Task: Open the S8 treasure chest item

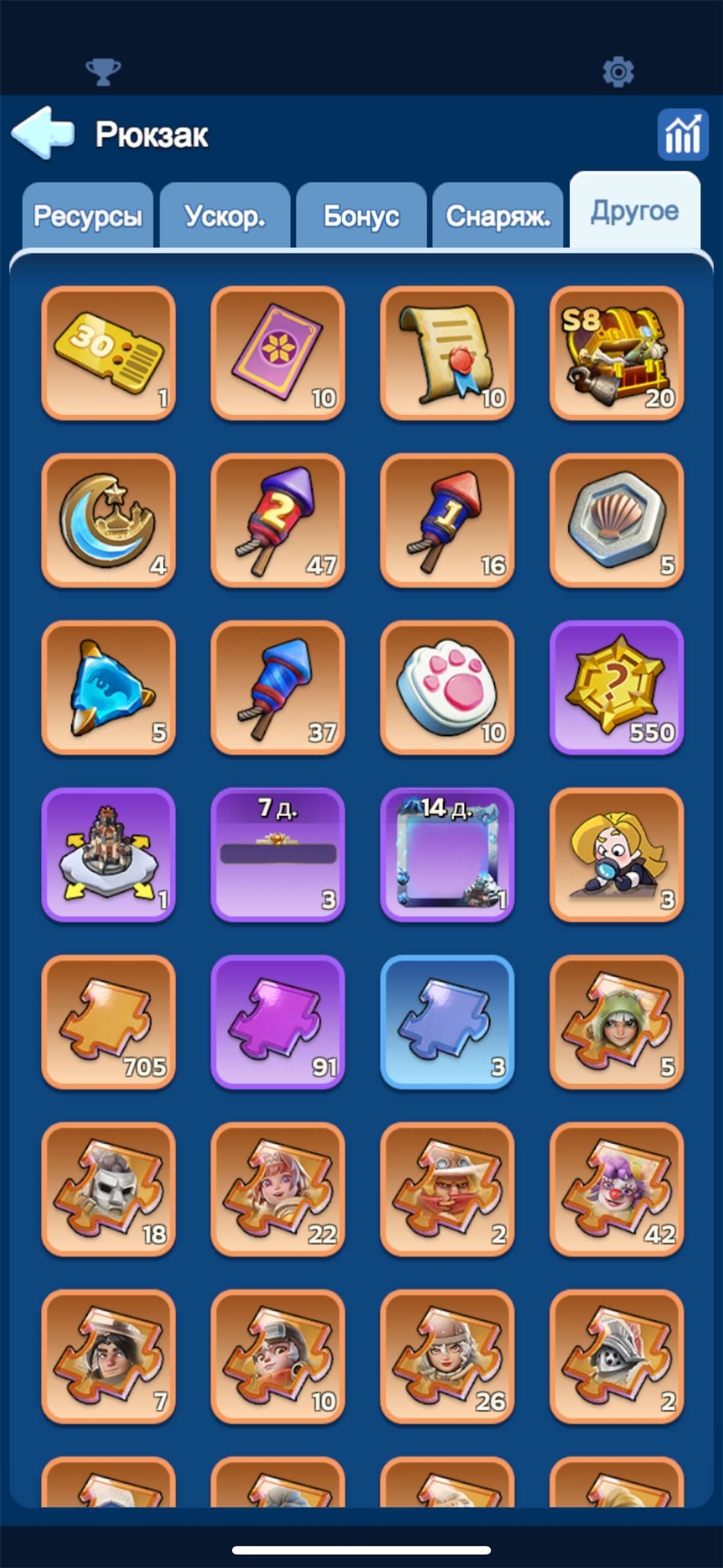Action: pyautogui.click(x=616, y=353)
